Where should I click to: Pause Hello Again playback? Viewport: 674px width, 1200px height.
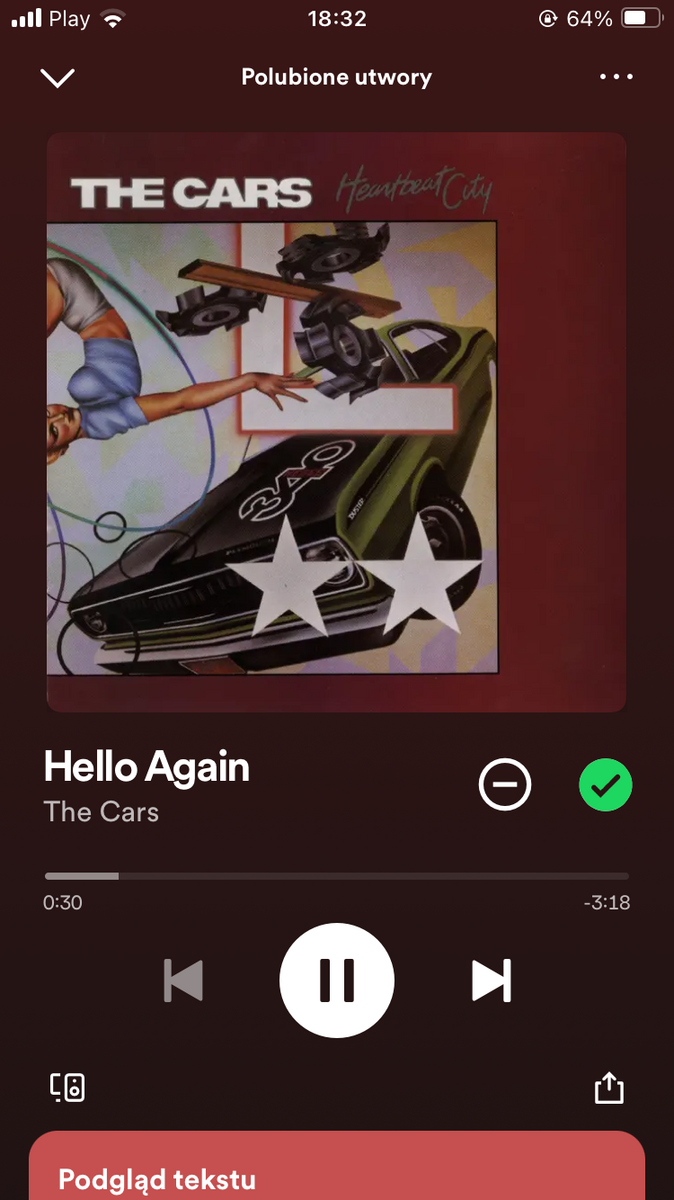337,980
